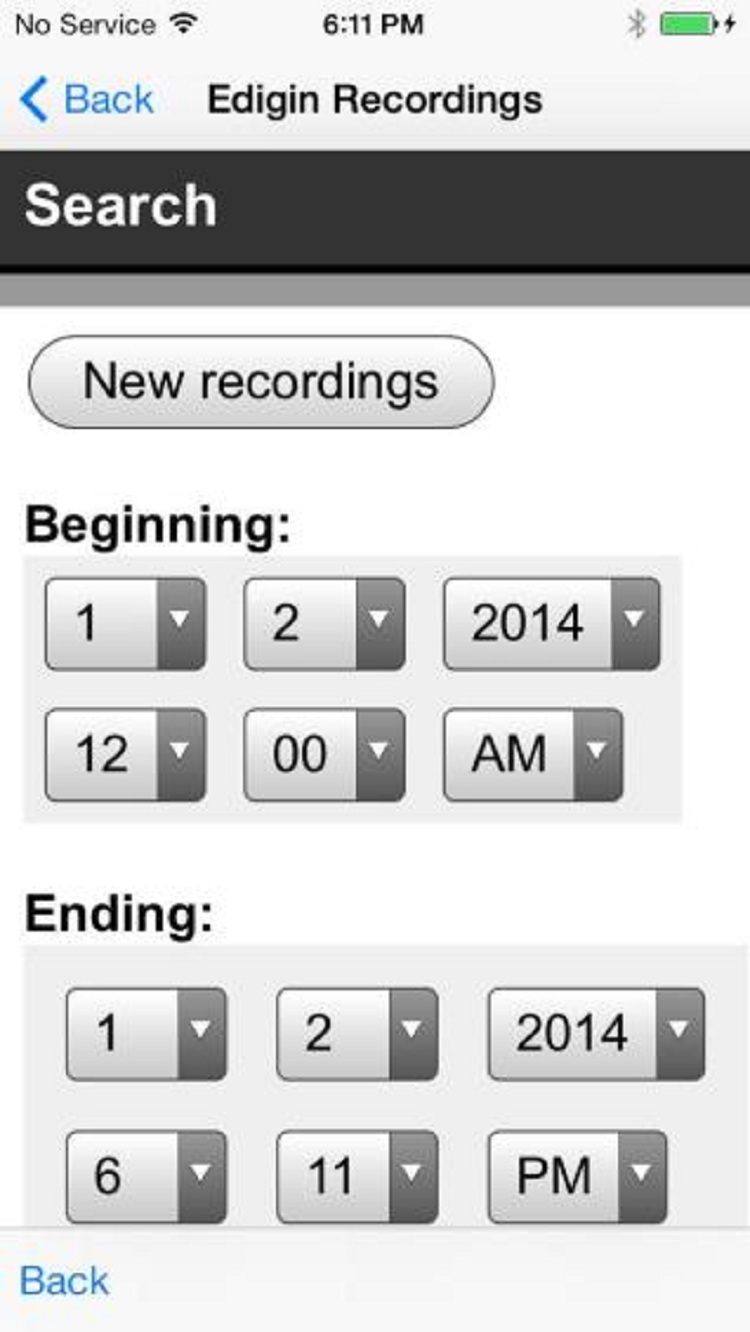Tap the bottom Back link
This screenshot has height=1332, width=750.
pyautogui.click(x=64, y=1282)
